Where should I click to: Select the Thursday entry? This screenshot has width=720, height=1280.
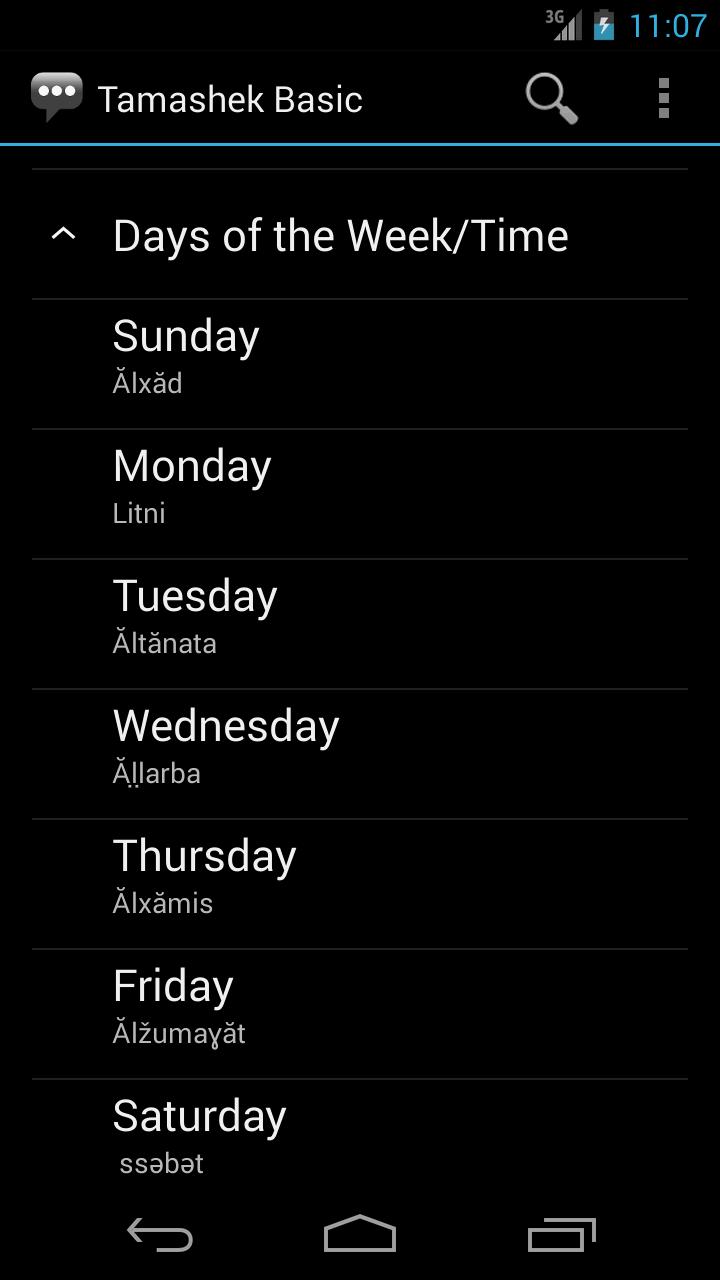360,884
